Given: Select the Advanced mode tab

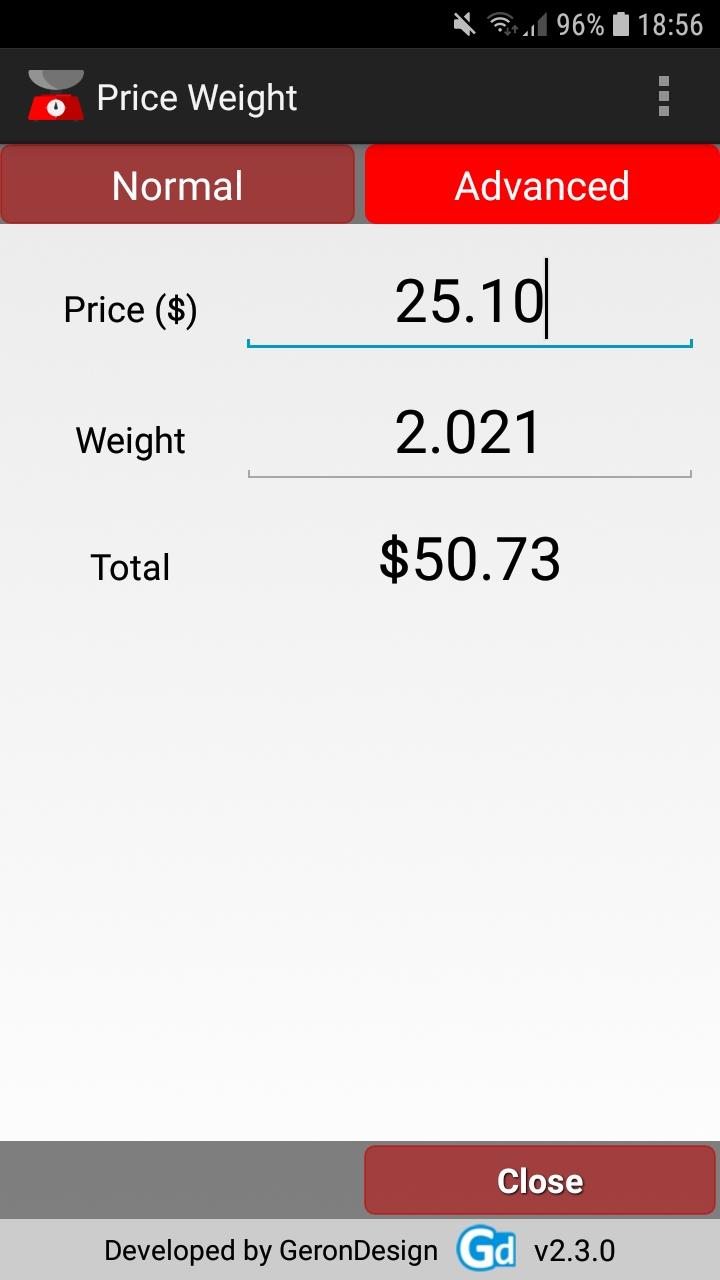Looking at the screenshot, I should point(542,185).
